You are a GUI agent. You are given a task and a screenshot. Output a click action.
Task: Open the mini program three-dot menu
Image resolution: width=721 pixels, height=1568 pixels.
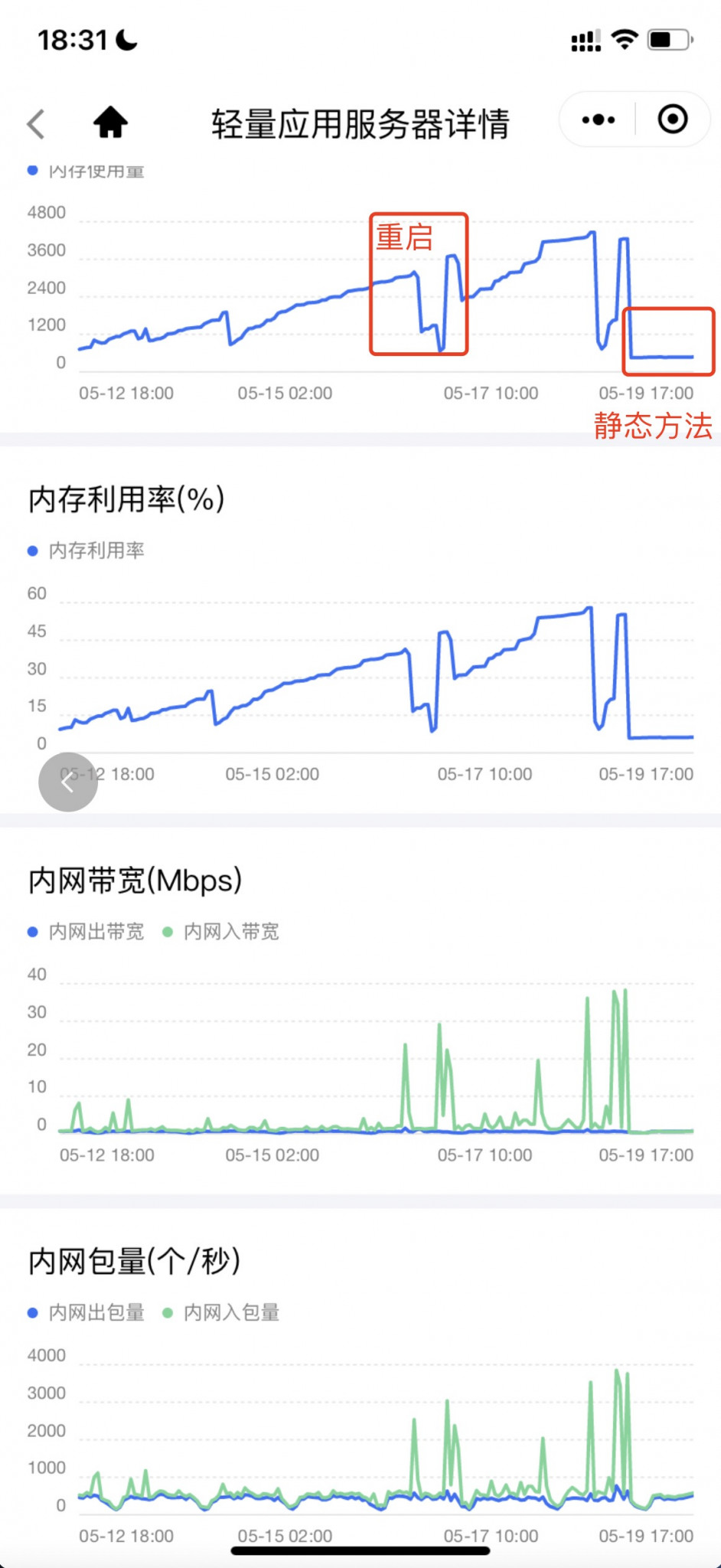click(x=598, y=119)
